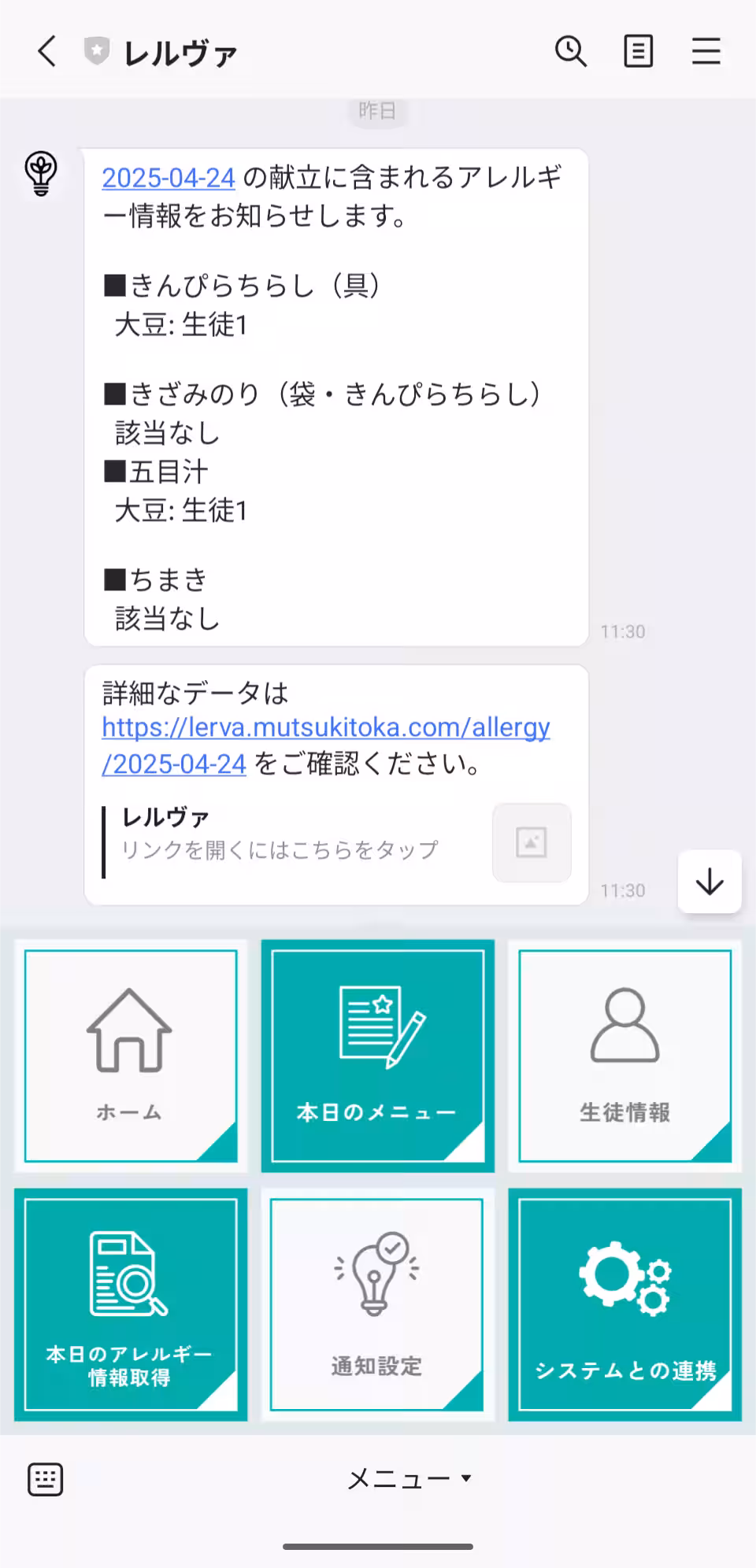Tap the link preview thumbnail placeholder
The image size is (756, 1568).
531,842
